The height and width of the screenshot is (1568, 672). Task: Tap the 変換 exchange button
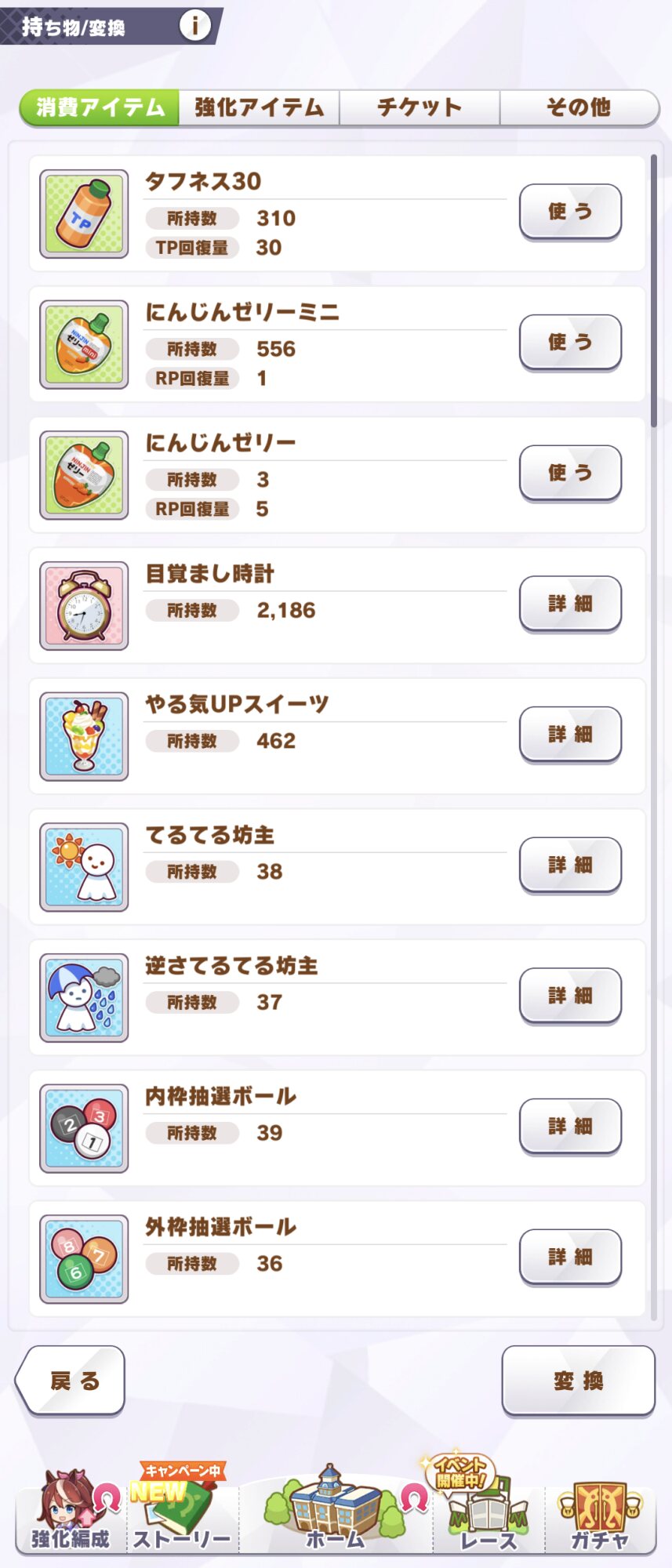click(578, 1381)
